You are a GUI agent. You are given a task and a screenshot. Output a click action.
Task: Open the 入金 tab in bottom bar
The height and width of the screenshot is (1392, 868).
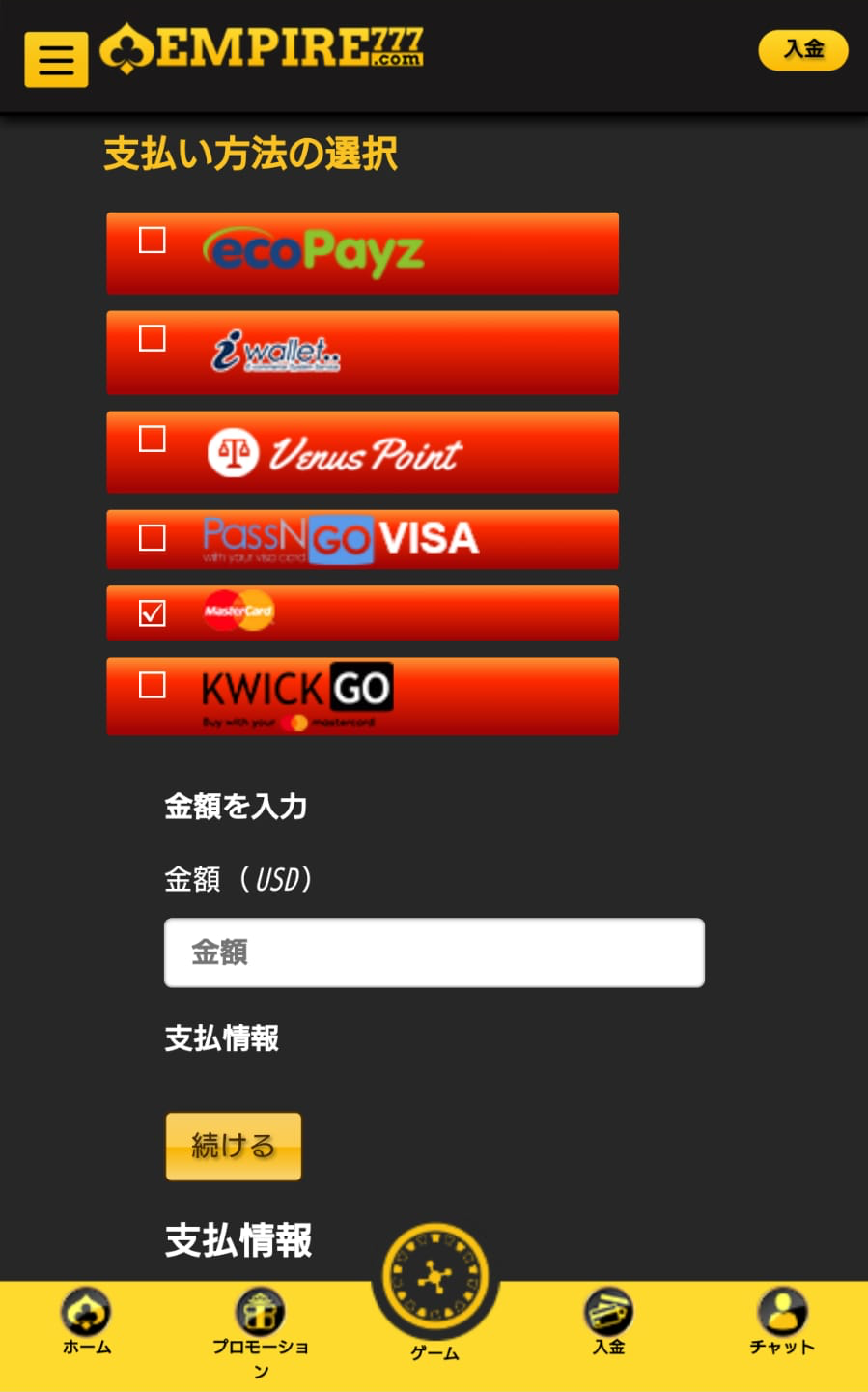(x=608, y=1323)
